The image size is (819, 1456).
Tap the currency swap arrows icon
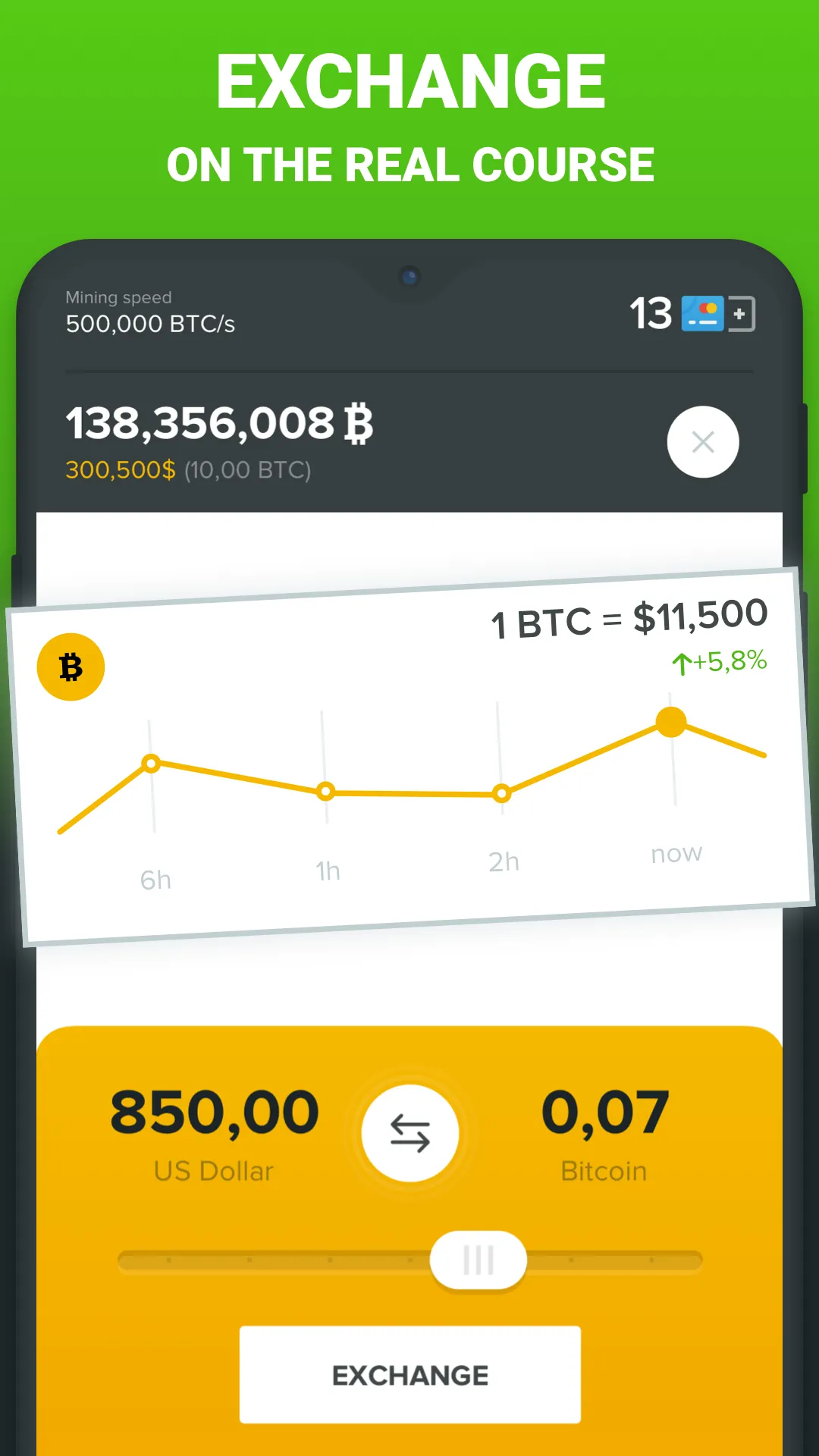pos(409,1131)
